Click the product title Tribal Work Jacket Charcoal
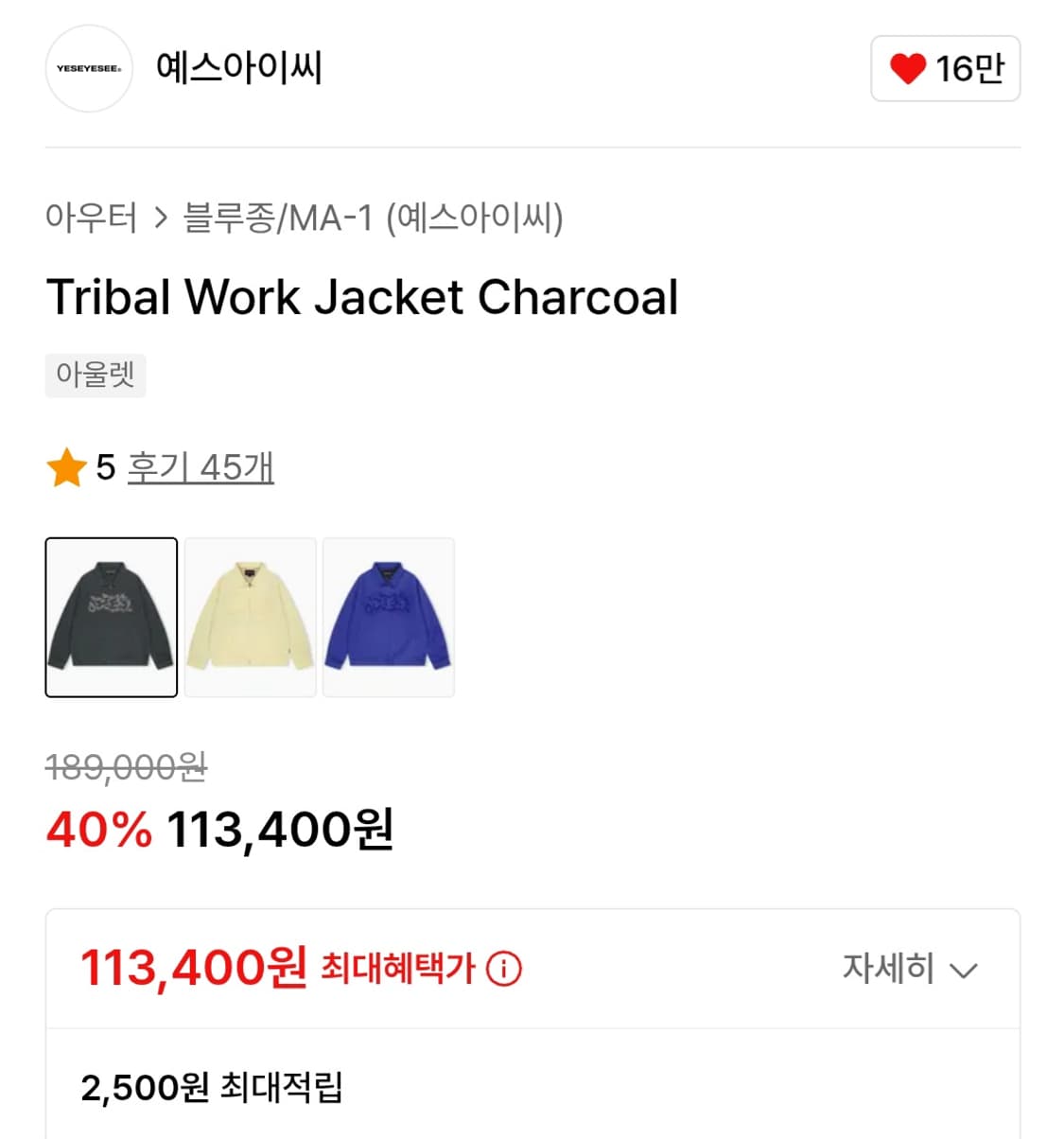1064x1139 pixels. tap(362, 297)
